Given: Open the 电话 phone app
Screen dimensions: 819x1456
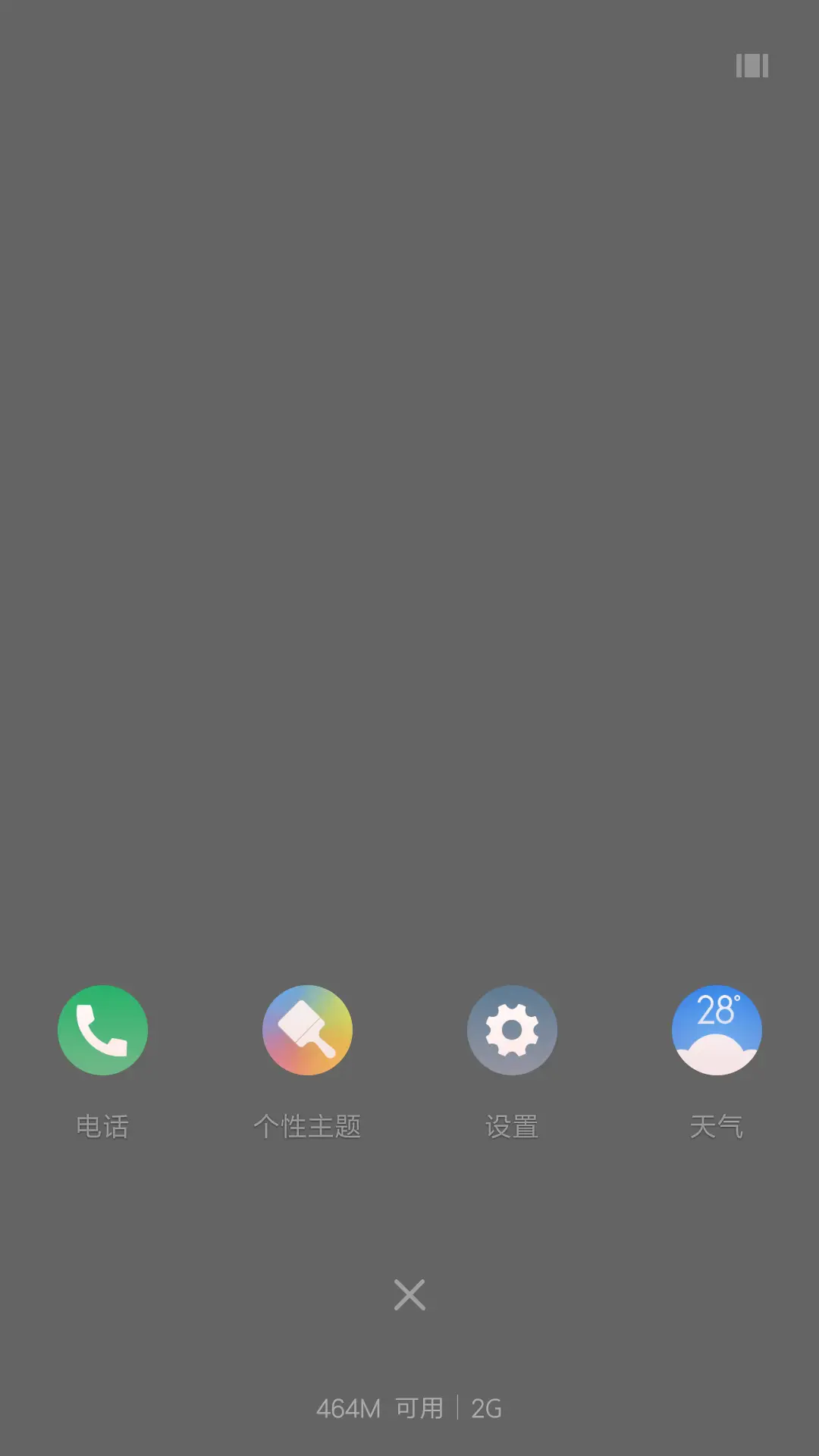Looking at the screenshot, I should click(x=102, y=1030).
